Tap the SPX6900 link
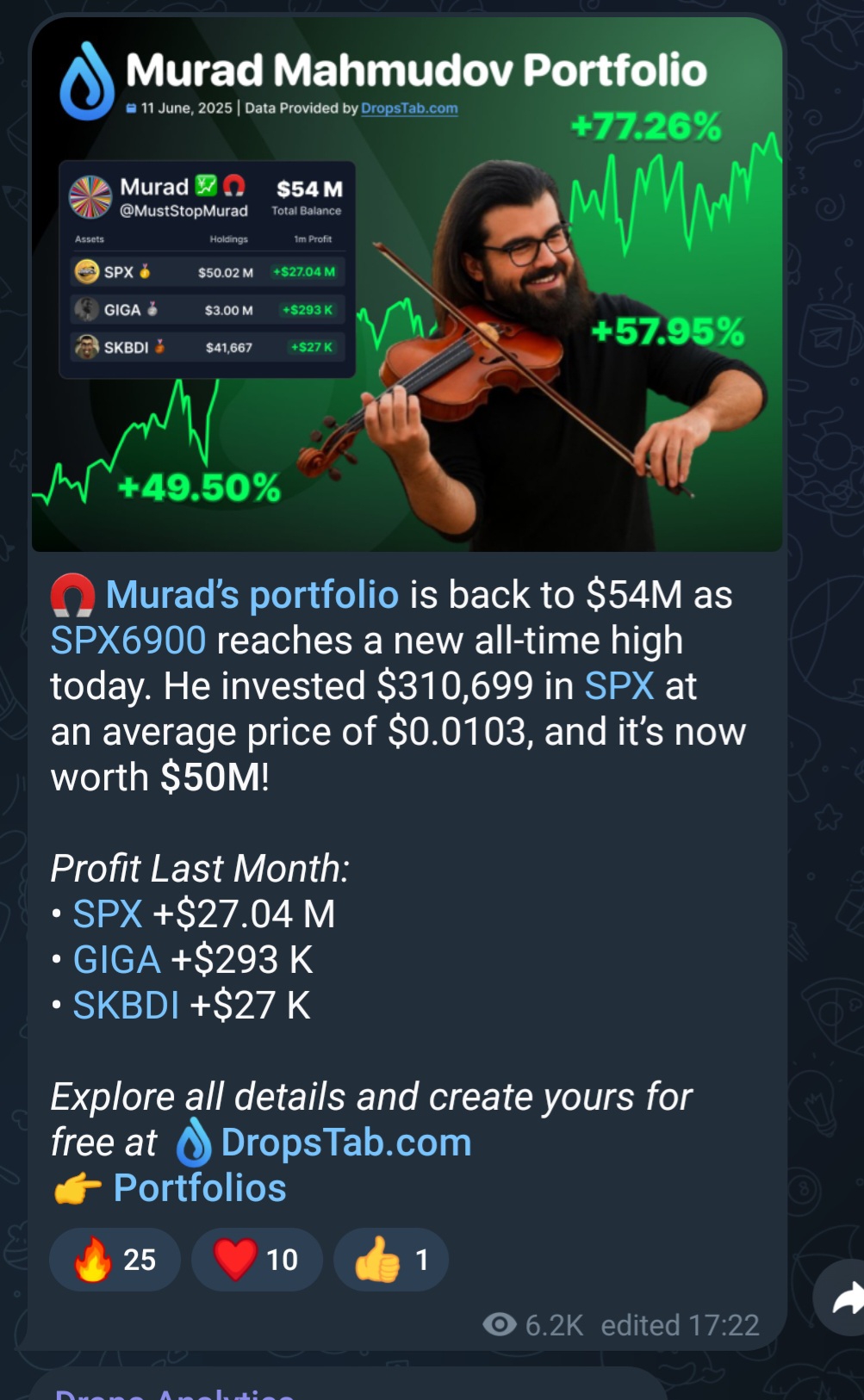The height and width of the screenshot is (1400, 864). pyautogui.click(x=128, y=641)
